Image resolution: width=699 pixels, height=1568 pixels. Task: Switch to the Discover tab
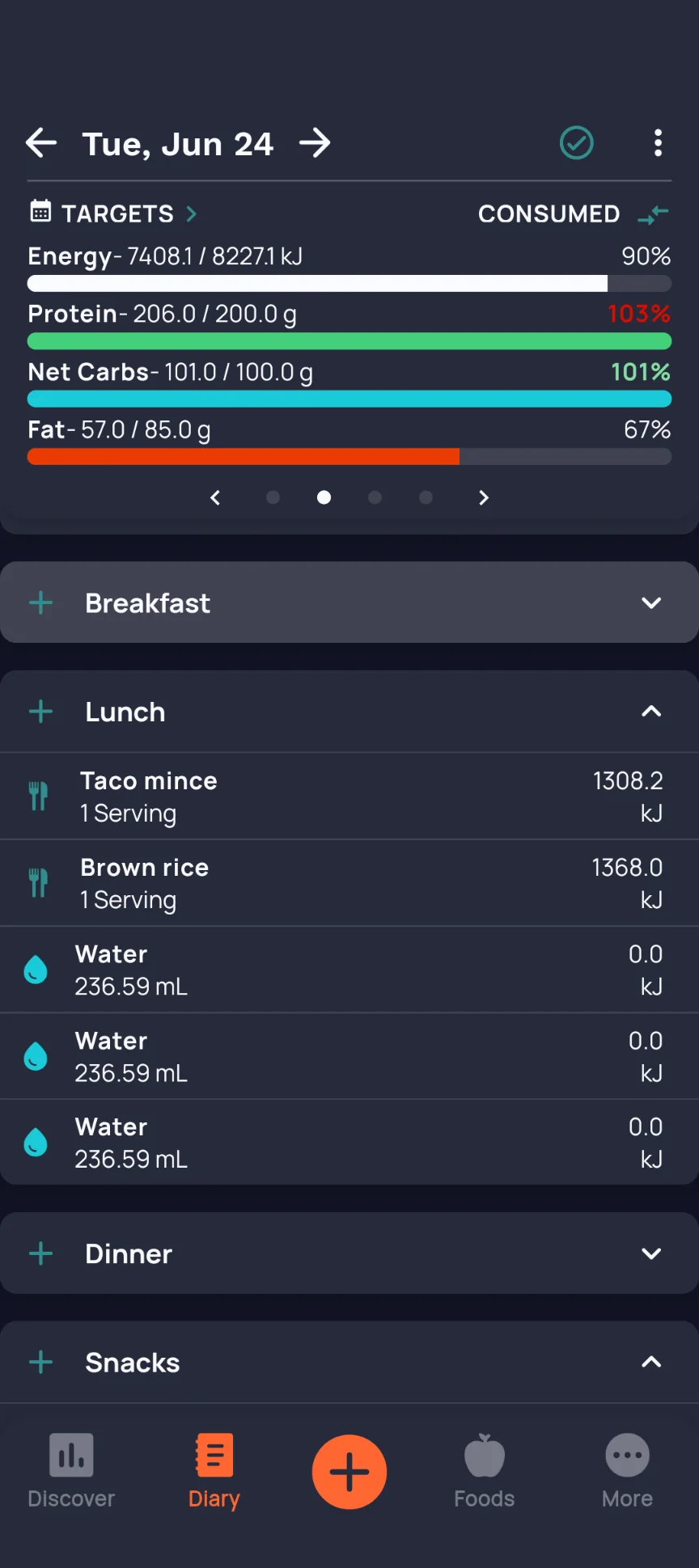[71, 1471]
